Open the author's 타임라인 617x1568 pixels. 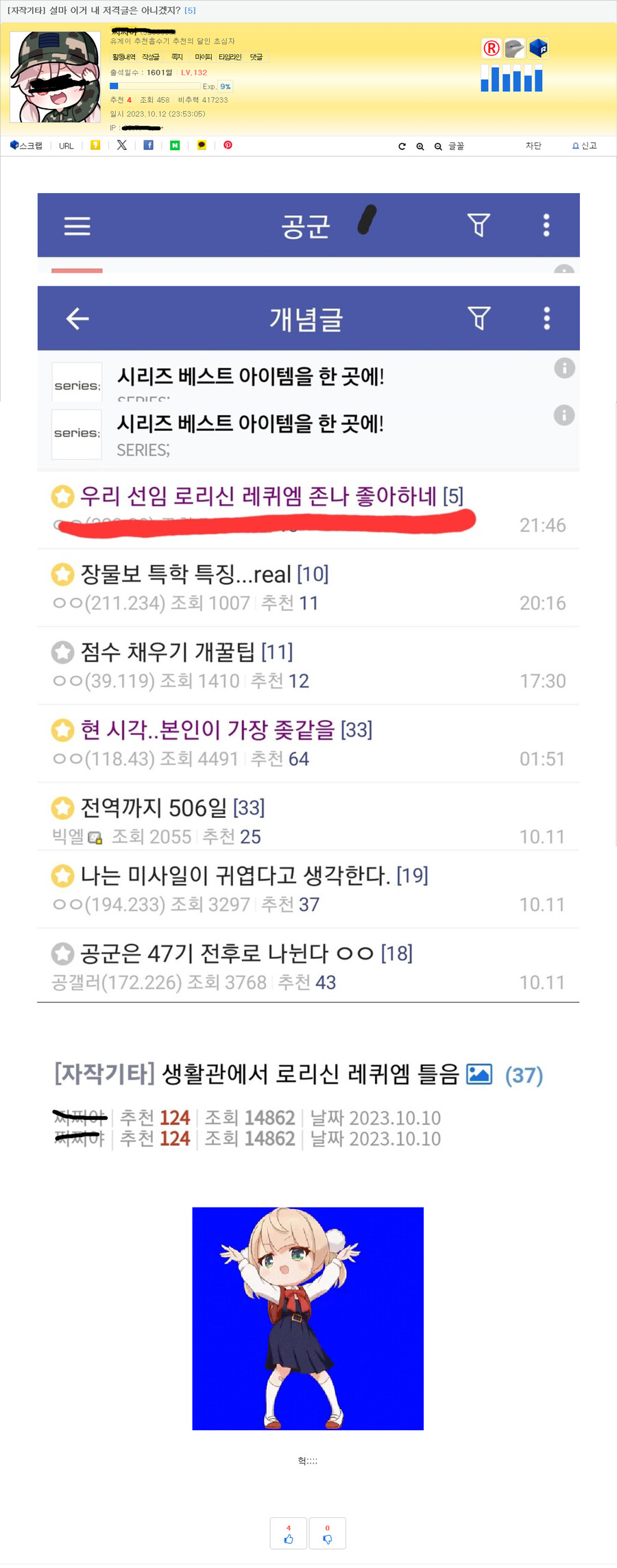tap(230, 57)
